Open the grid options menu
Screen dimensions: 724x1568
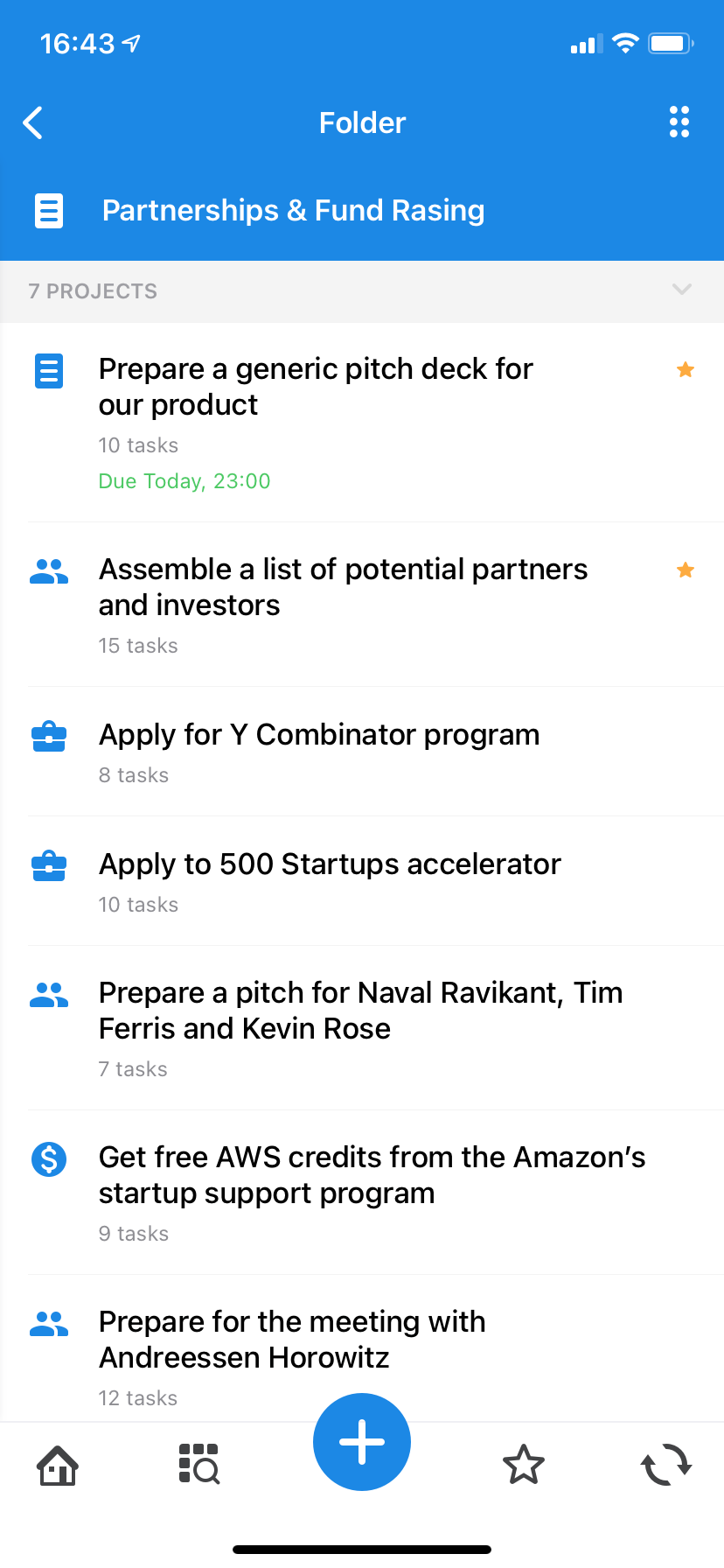point(679,122)
